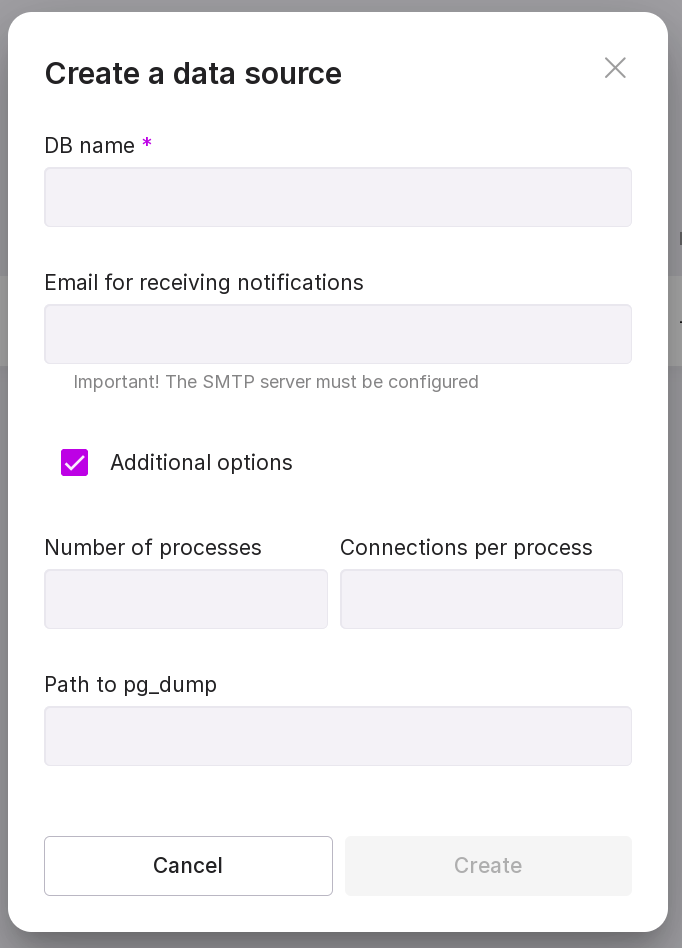Cancel creating the data source
Screen dimensions: 682x948
[x=188, y=866]
